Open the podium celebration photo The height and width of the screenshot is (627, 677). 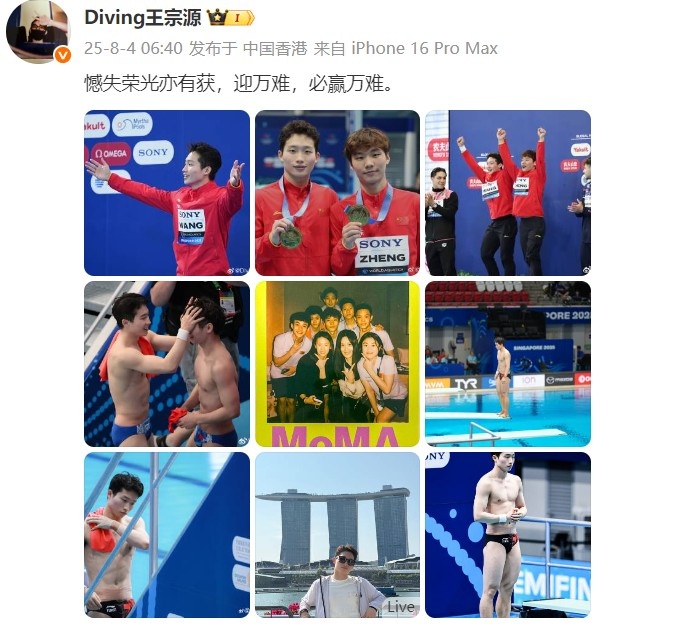click(508, 193)
